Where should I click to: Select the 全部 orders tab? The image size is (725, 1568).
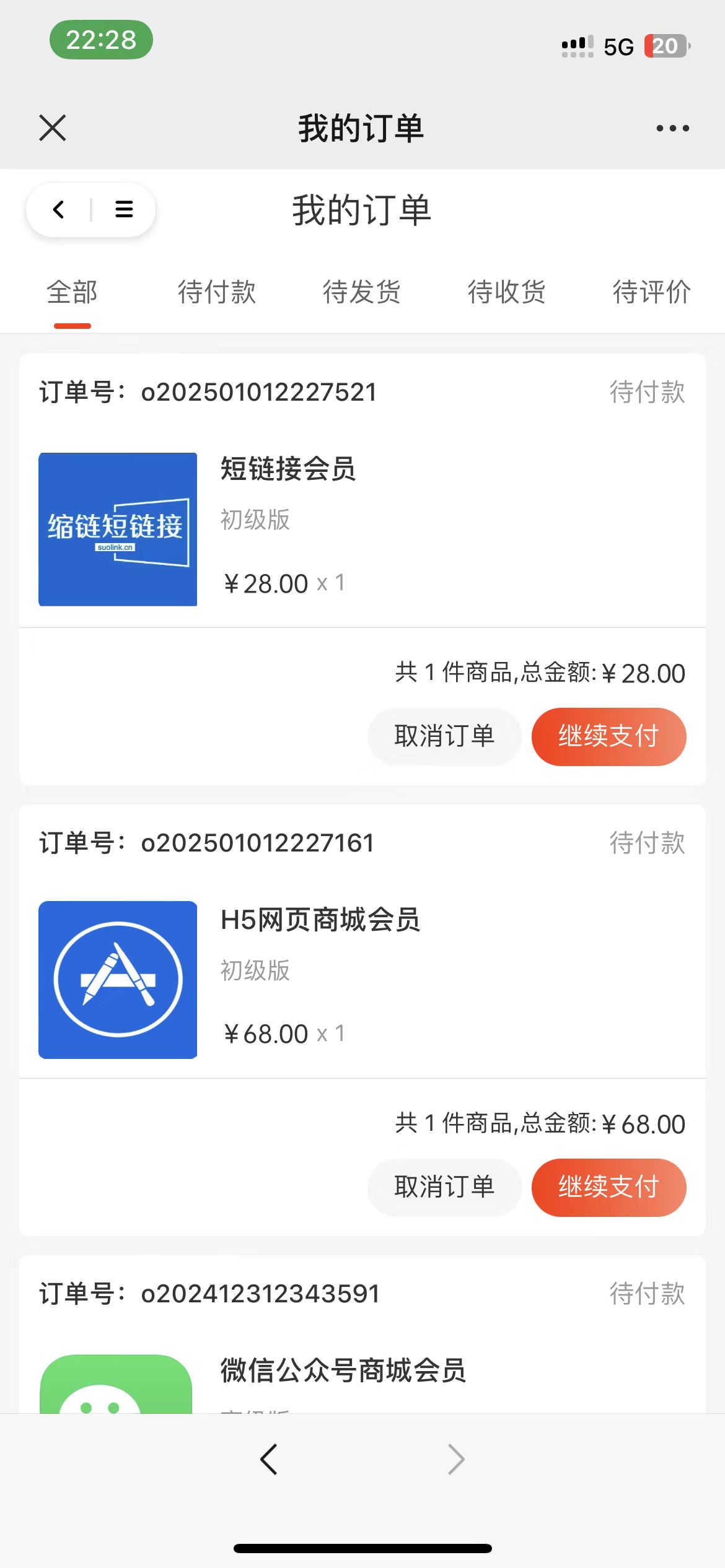(x=72, y=292)
